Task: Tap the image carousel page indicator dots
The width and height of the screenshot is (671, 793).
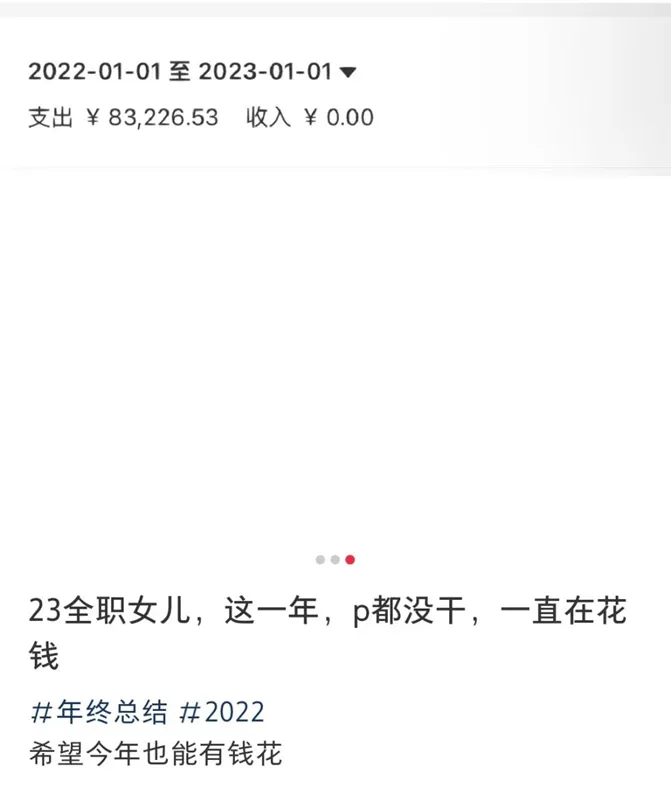Action: click(x=335, y=560)
